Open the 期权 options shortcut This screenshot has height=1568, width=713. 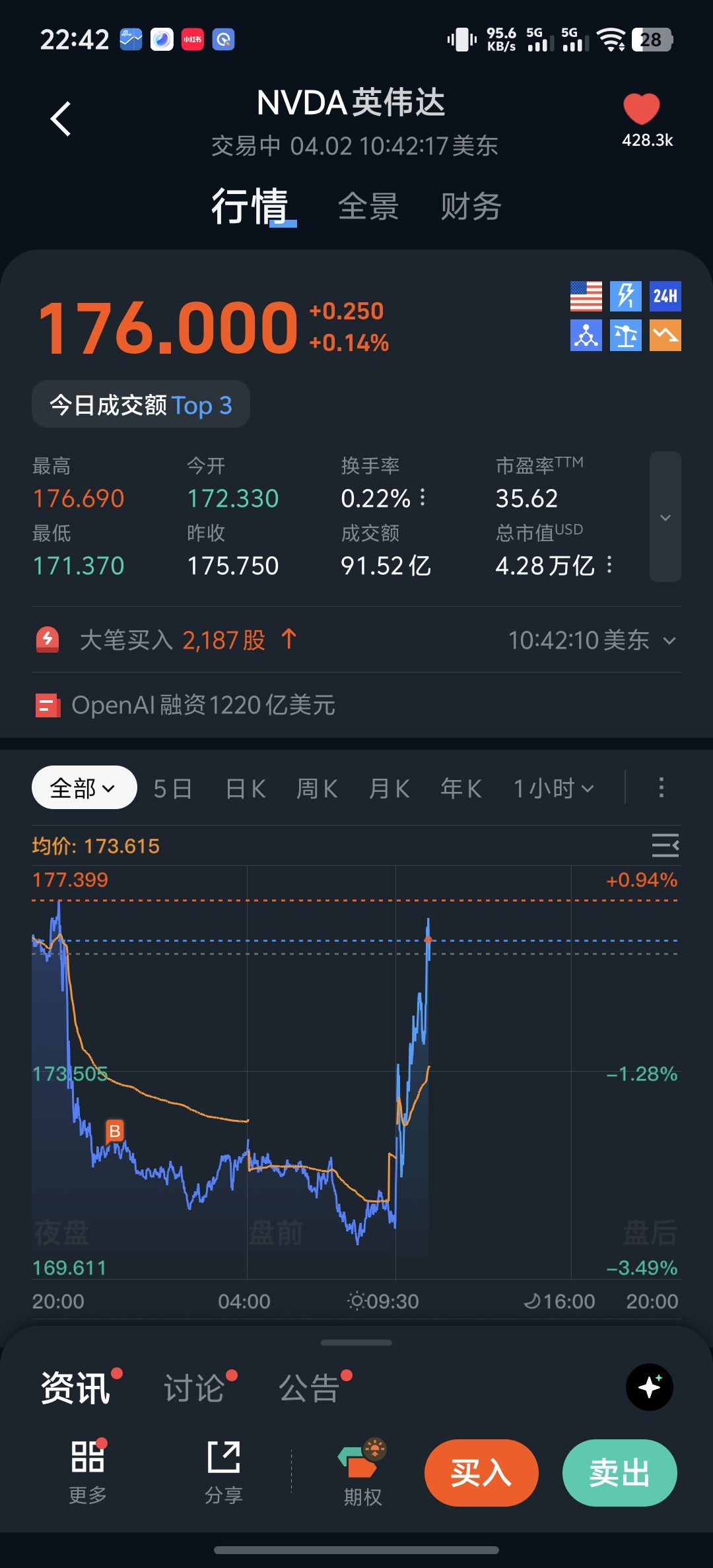[x=362, y=1472]
